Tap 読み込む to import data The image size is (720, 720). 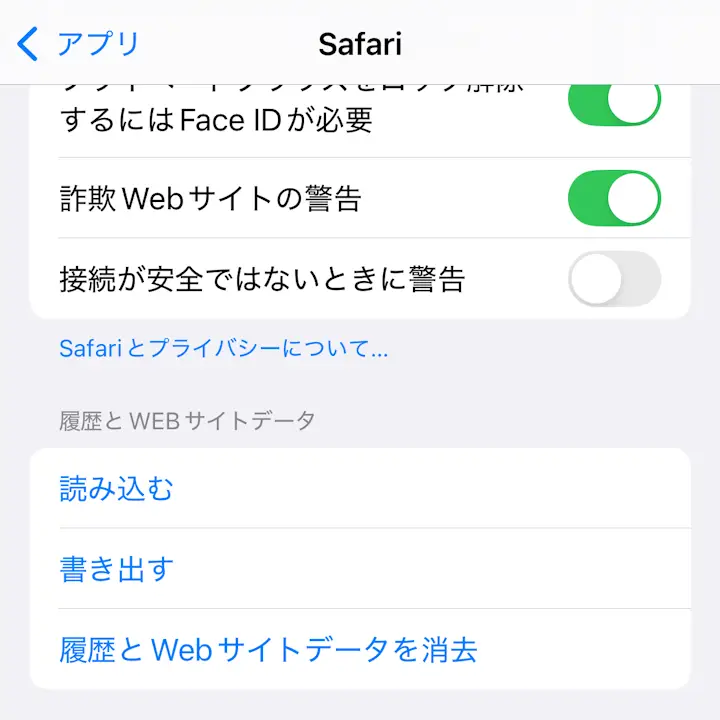pyautogui.click(x=117, y=489)
